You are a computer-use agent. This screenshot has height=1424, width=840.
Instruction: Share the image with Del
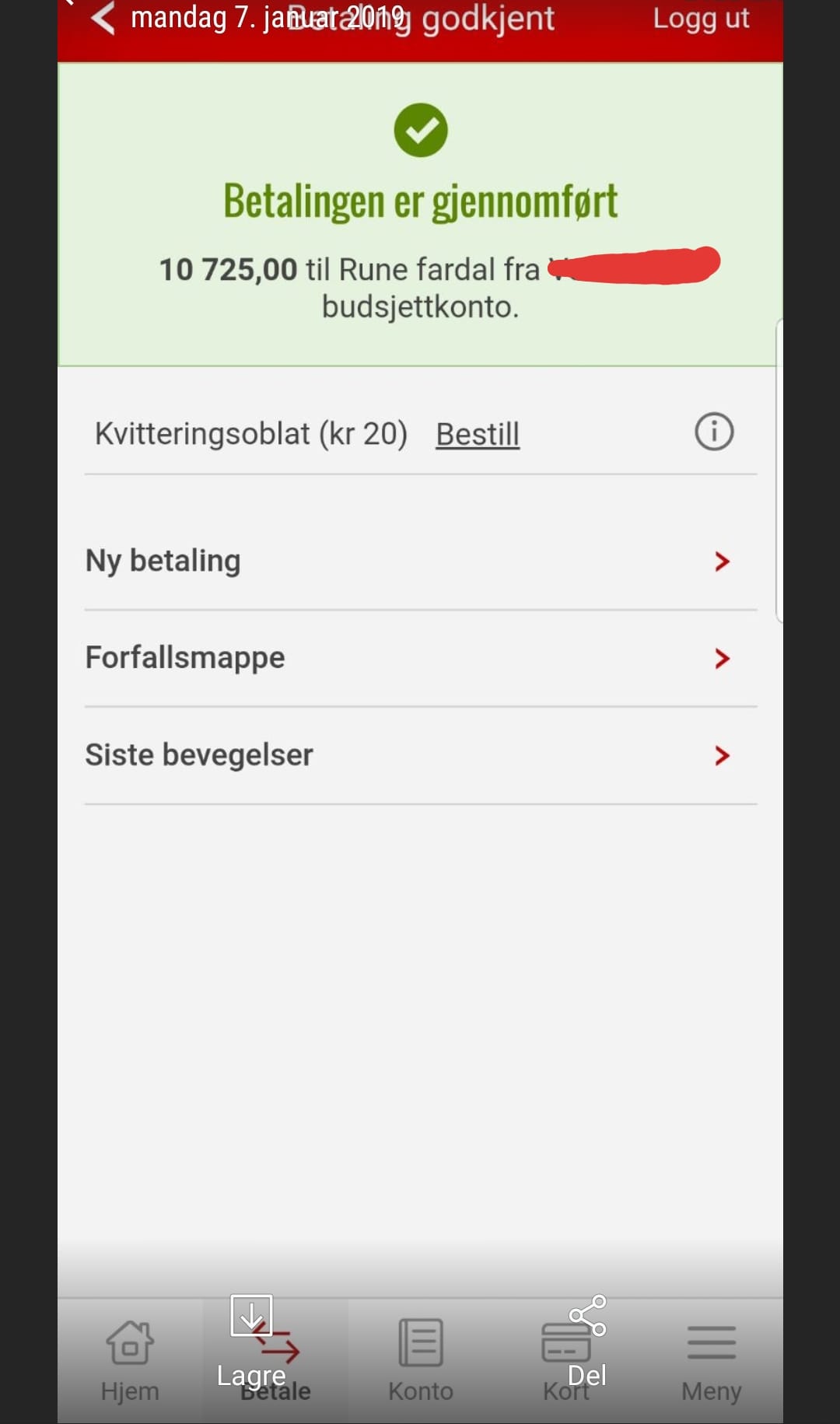587,1341
